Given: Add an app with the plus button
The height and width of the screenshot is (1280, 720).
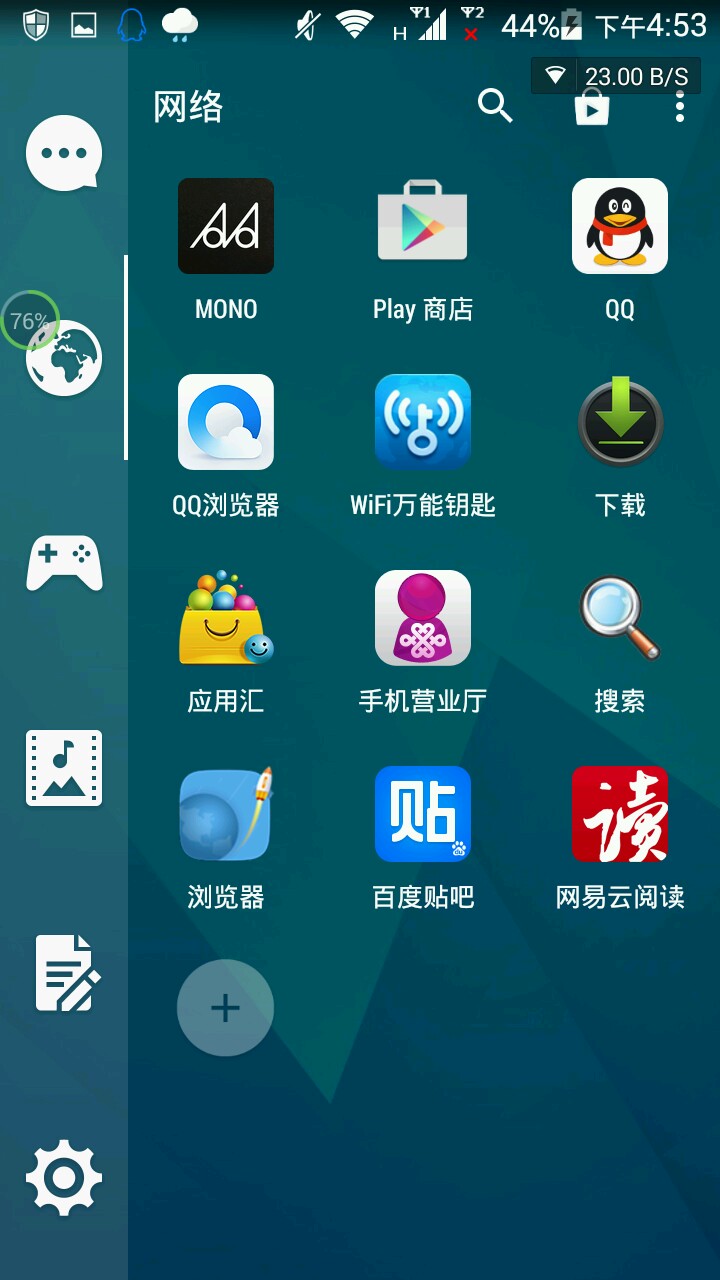Looking at the screenshot, I should pos(226,1008).
